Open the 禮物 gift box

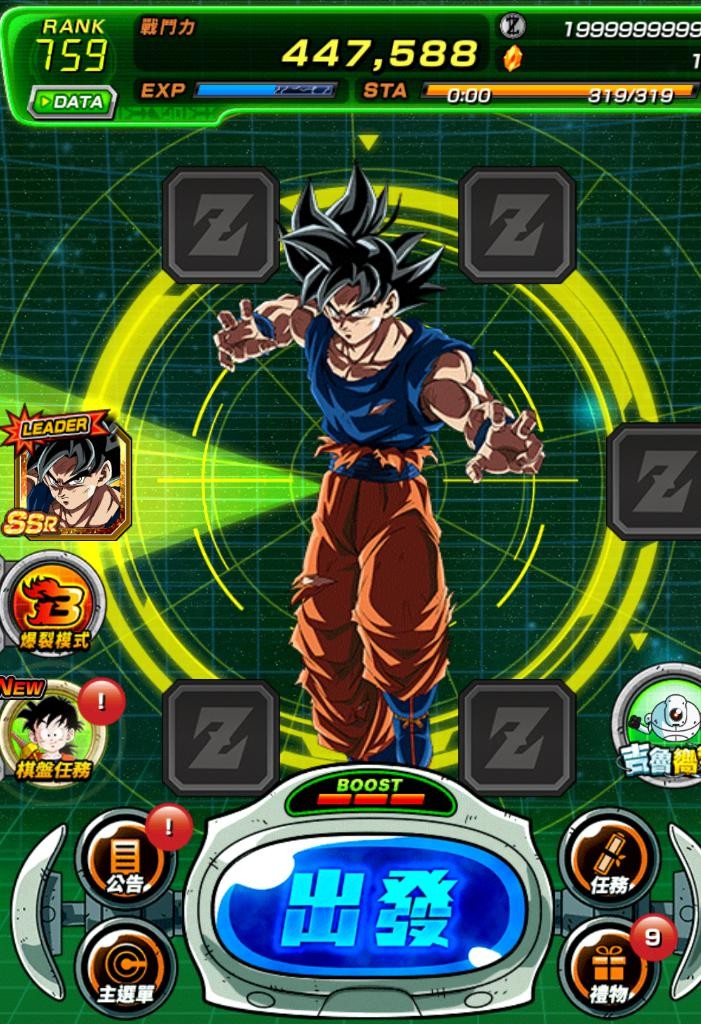coord(608,966)
